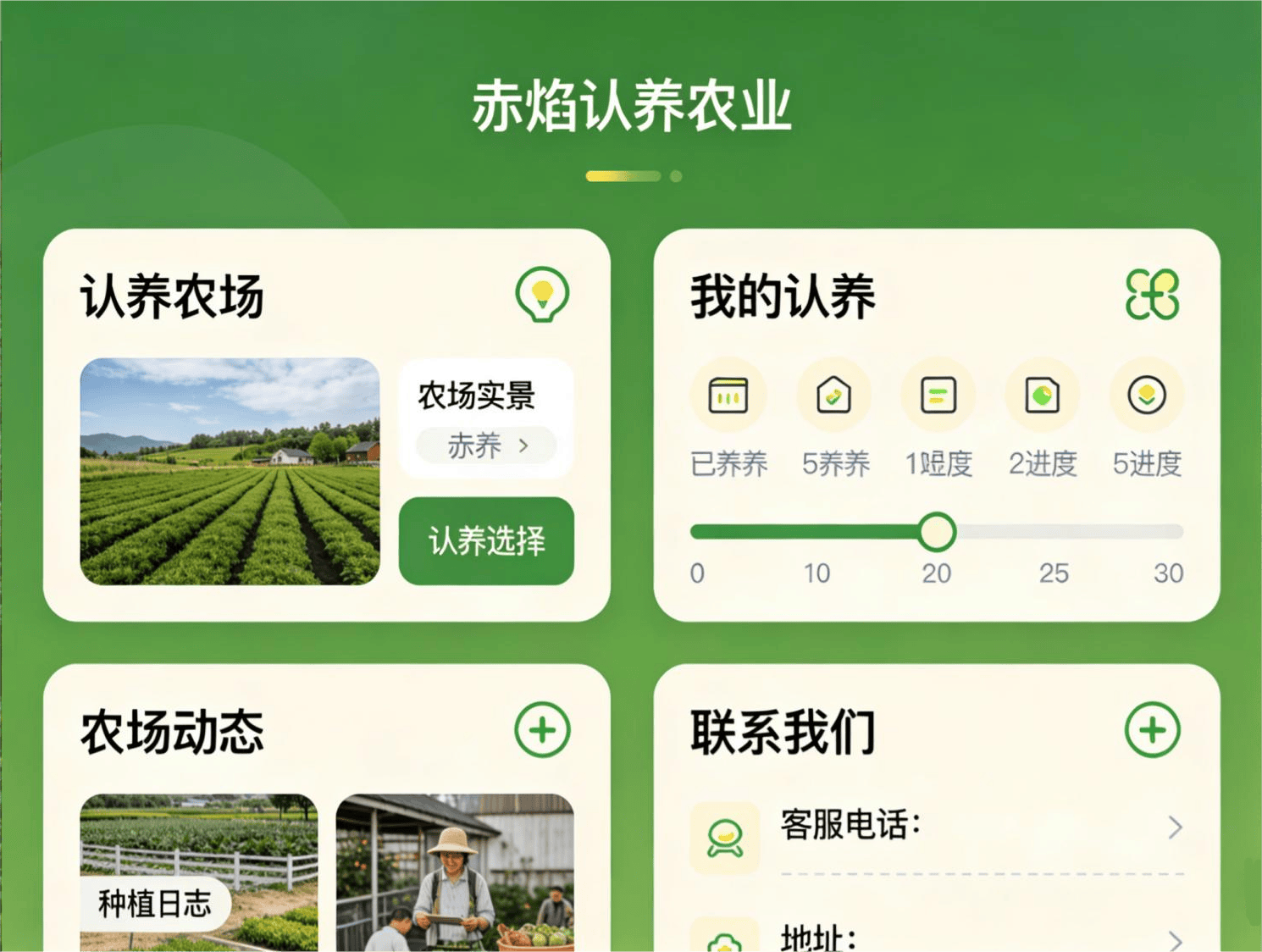Tap the page indicator dot under the title
The height and width of the screenshot is (952, 1262).
[x=676, y=176]
